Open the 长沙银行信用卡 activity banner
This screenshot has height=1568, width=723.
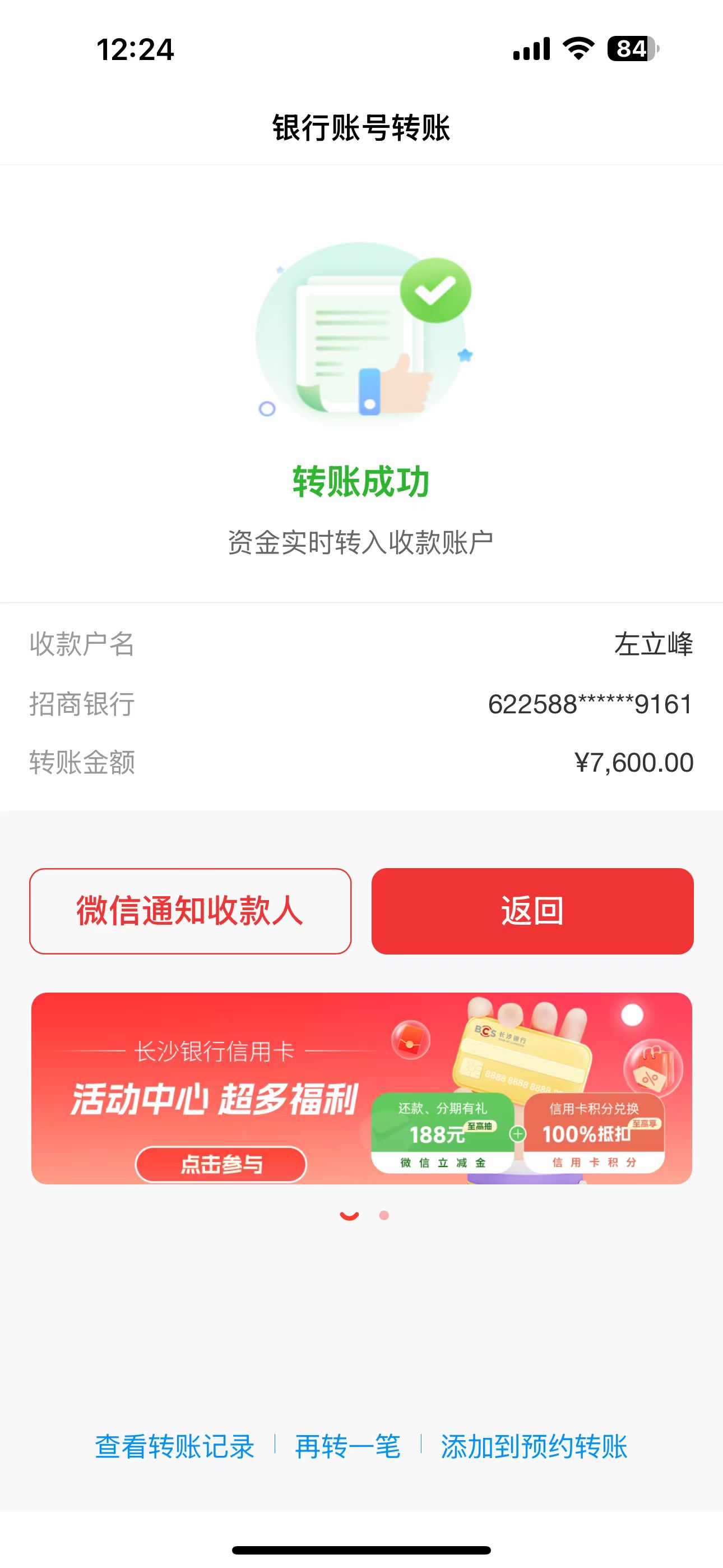[x=361, y=1088]
